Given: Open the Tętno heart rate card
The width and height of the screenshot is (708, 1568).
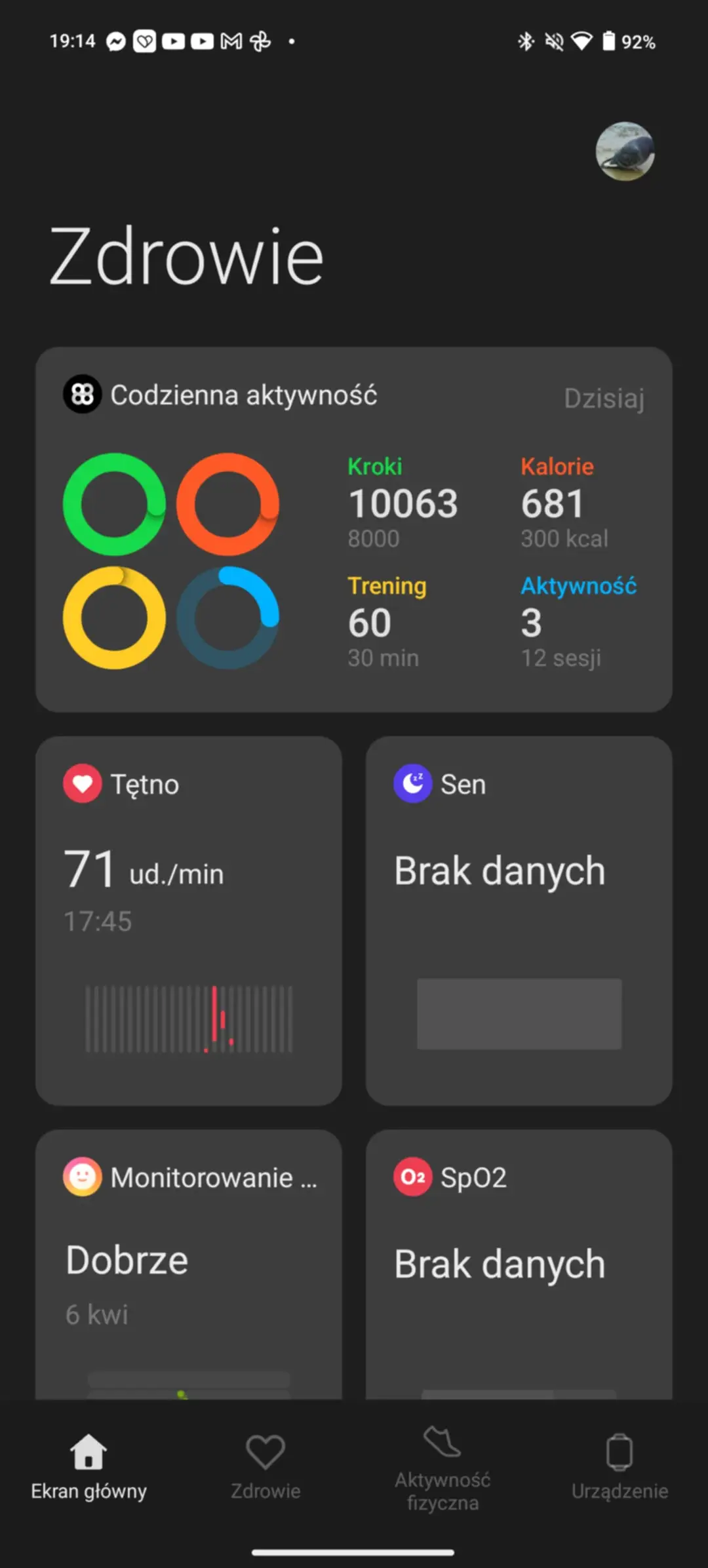Looking at the screenshot, I should click(189, 920).
